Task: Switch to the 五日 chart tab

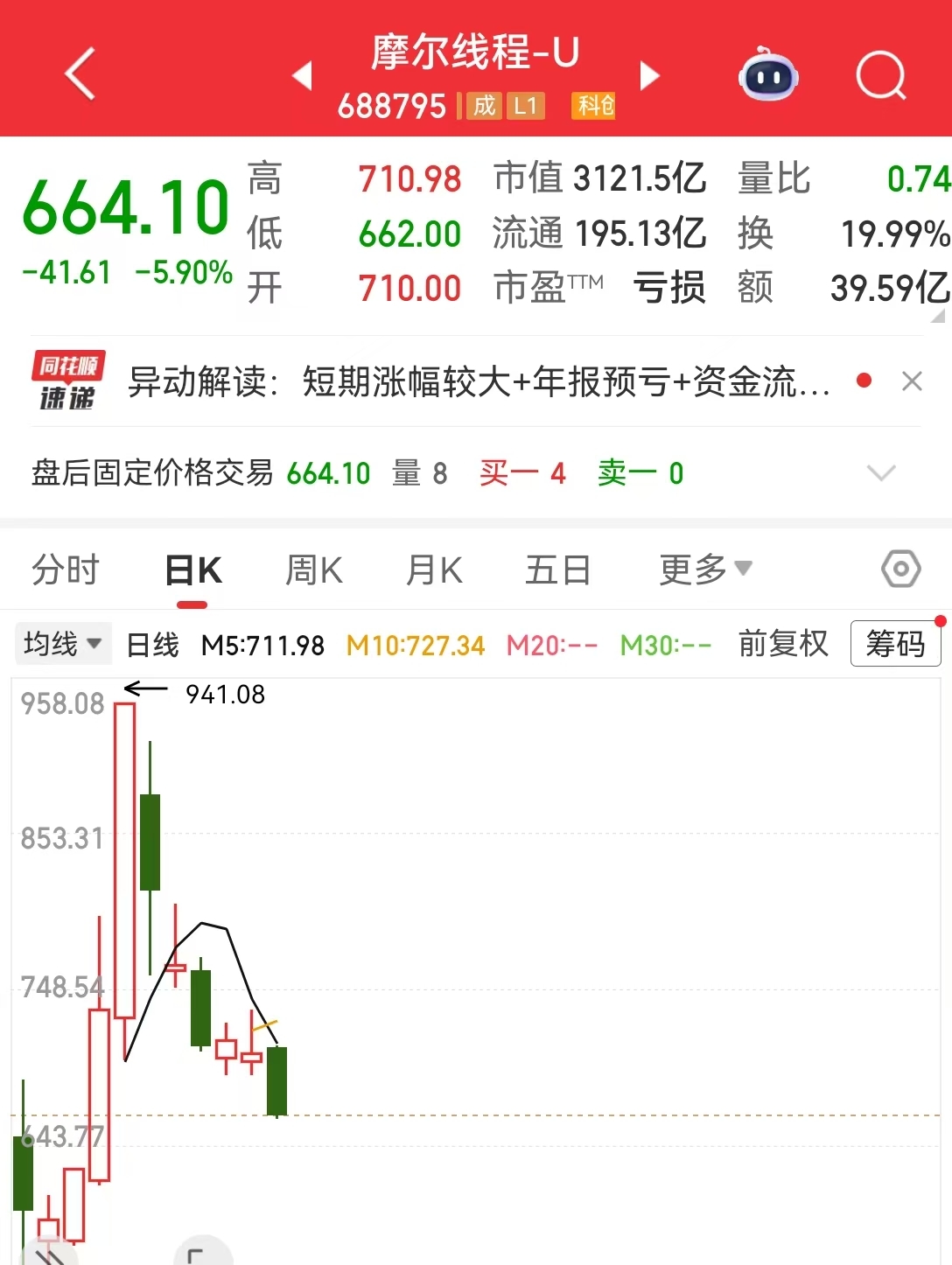Action: point(557,570)
